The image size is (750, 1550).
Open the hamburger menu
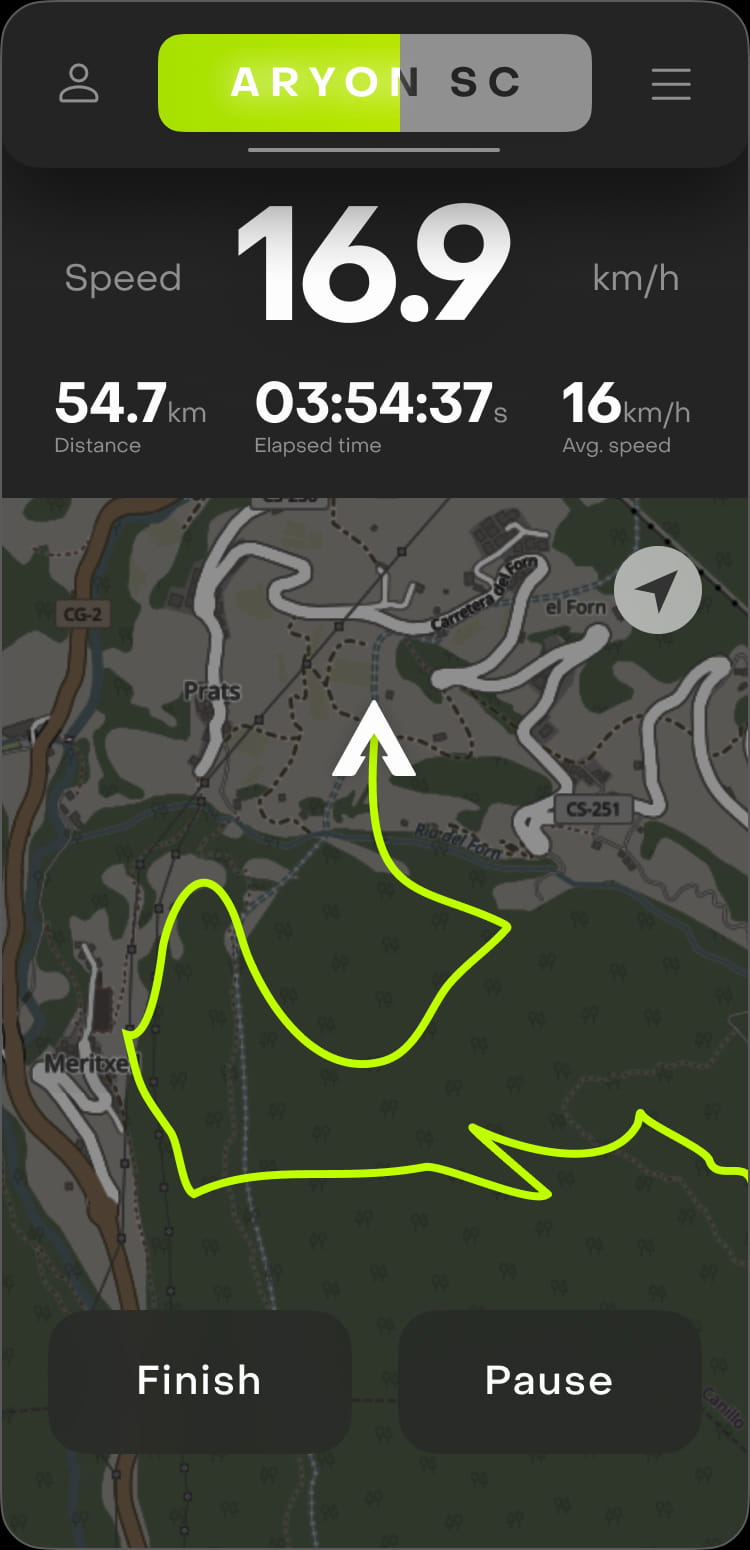tap(671, 84)
